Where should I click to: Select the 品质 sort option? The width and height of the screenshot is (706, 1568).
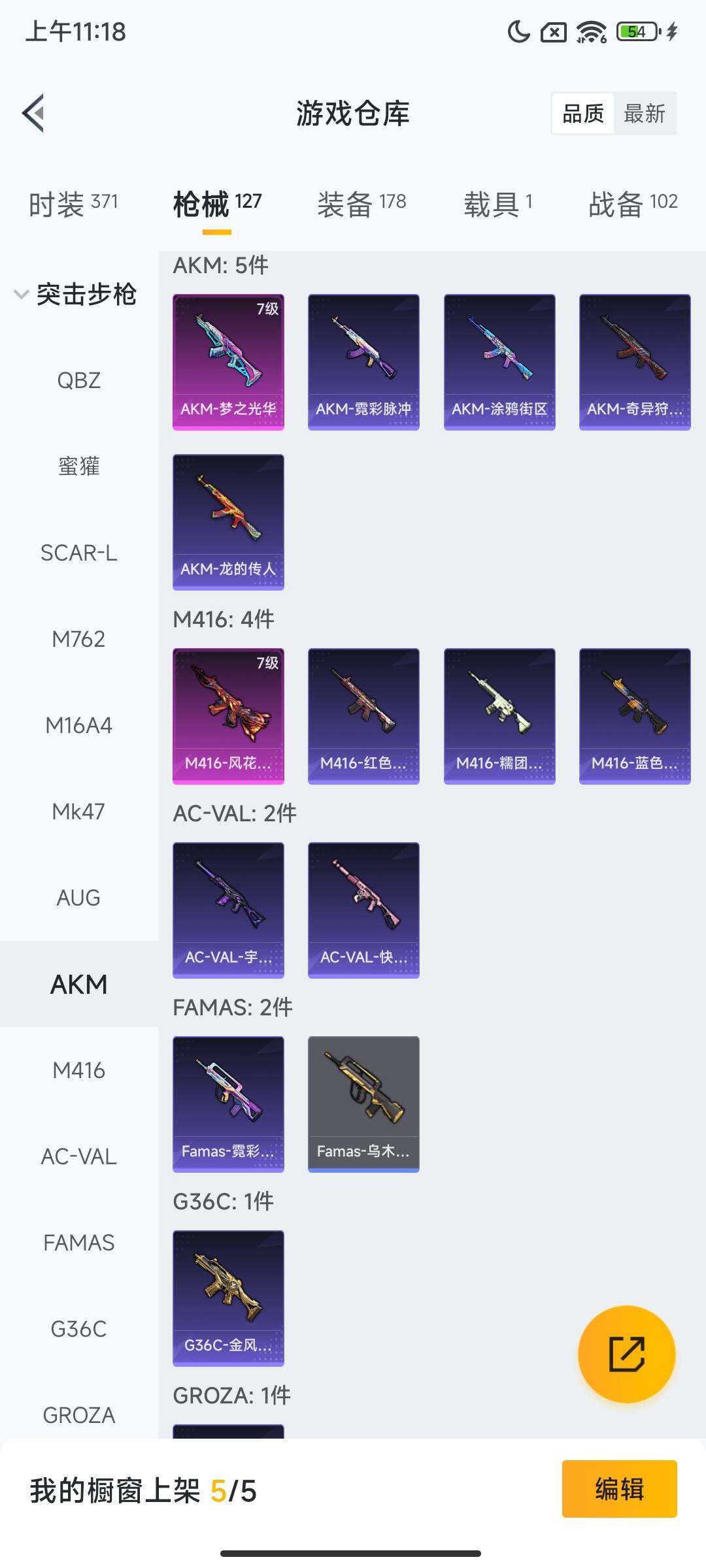pyautogui.click(x=583, y=114)
